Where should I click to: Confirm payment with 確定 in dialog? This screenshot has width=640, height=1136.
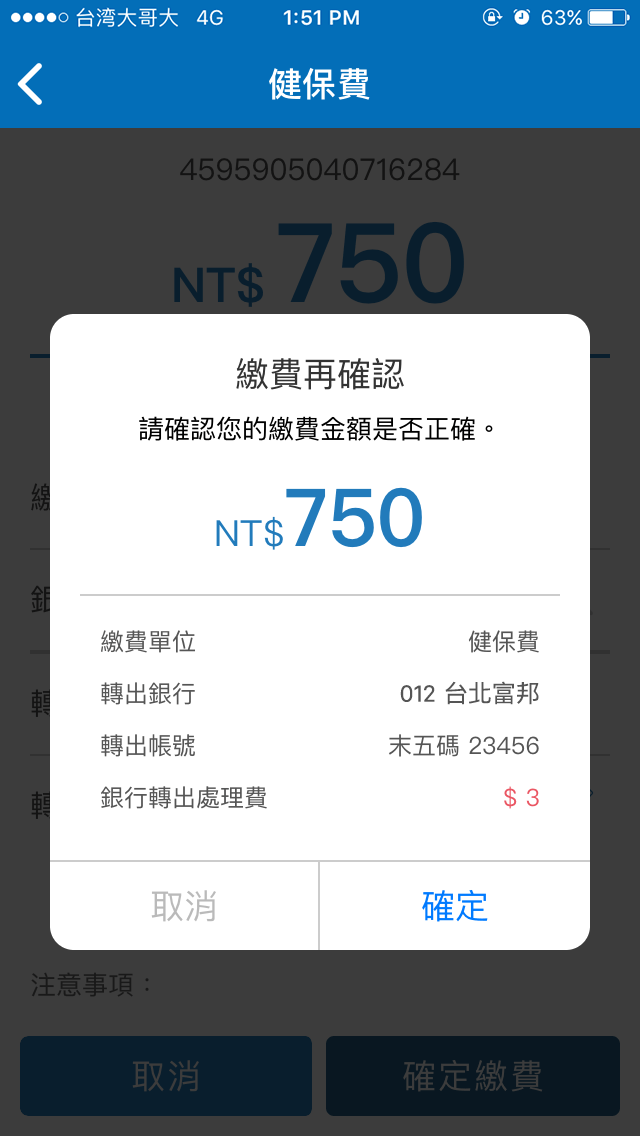[x=455, y=906]
